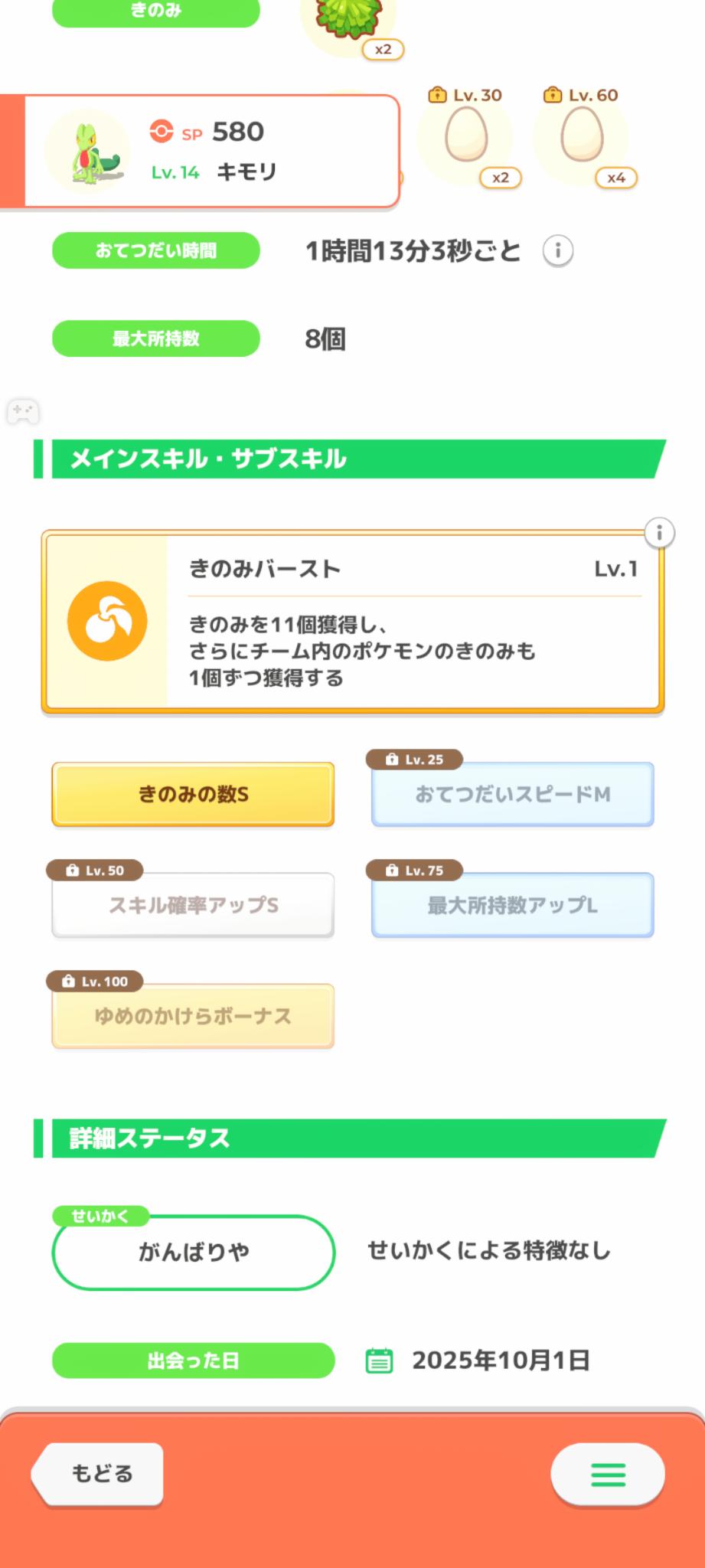Screen dimensions: 705x1568
Task: Check locked スキル確率アップS sub skill
Action: point(193,905)
